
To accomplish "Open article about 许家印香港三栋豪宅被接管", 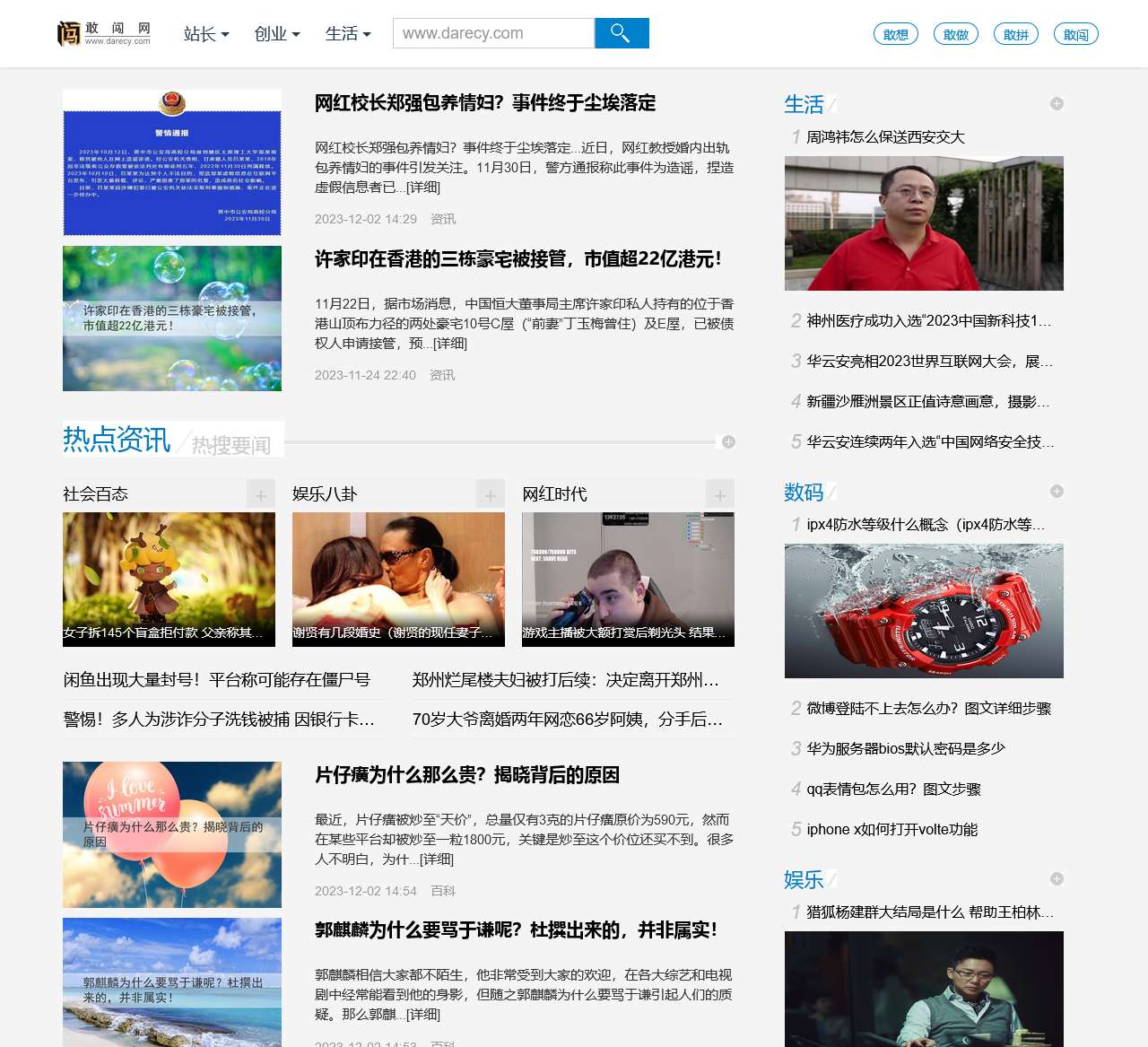I will 518,259.
